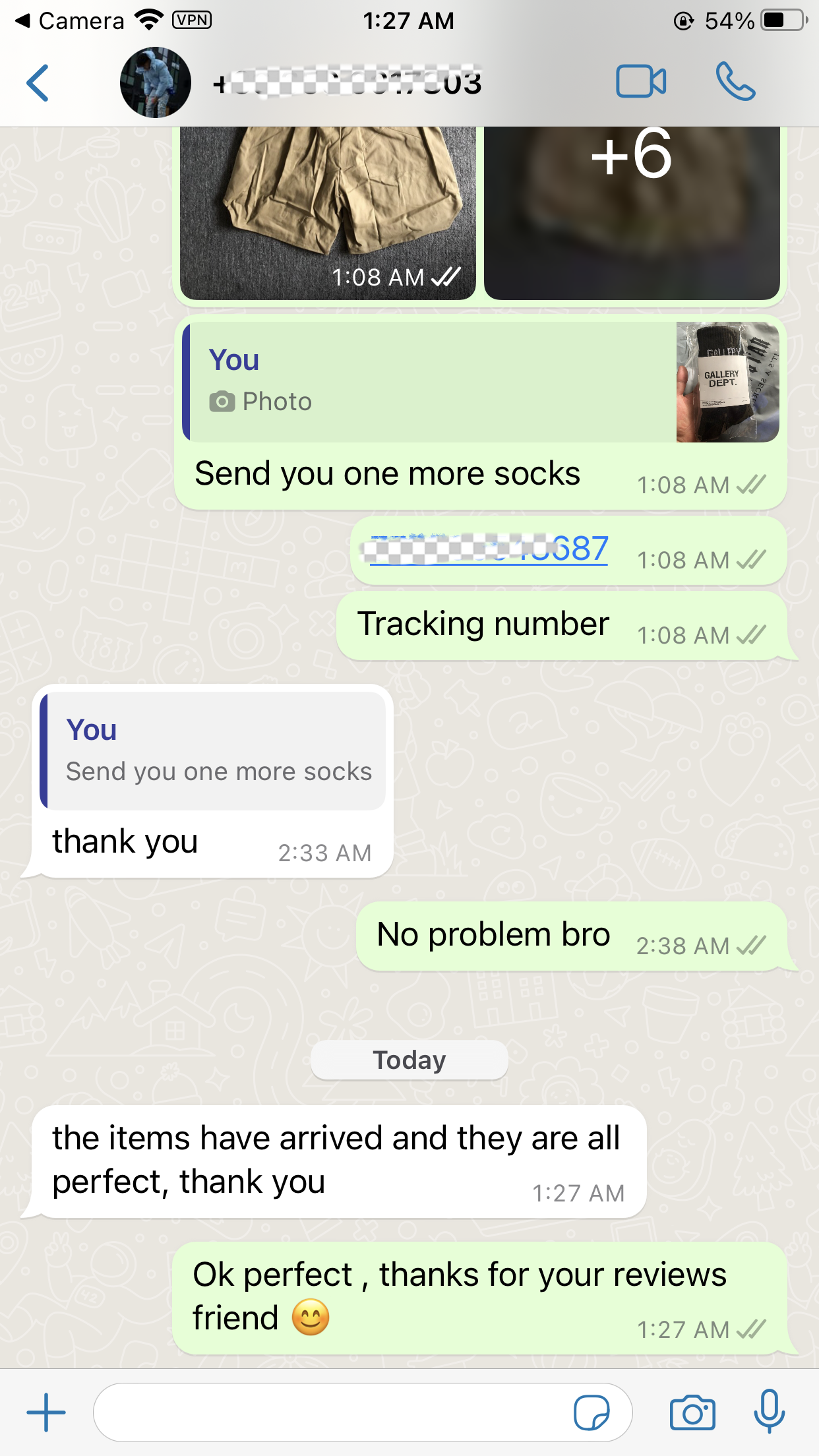The height and width of the screenshot is (1456, 819).
Task: Open the blue tracking number link
Action: tap(488, 549)
